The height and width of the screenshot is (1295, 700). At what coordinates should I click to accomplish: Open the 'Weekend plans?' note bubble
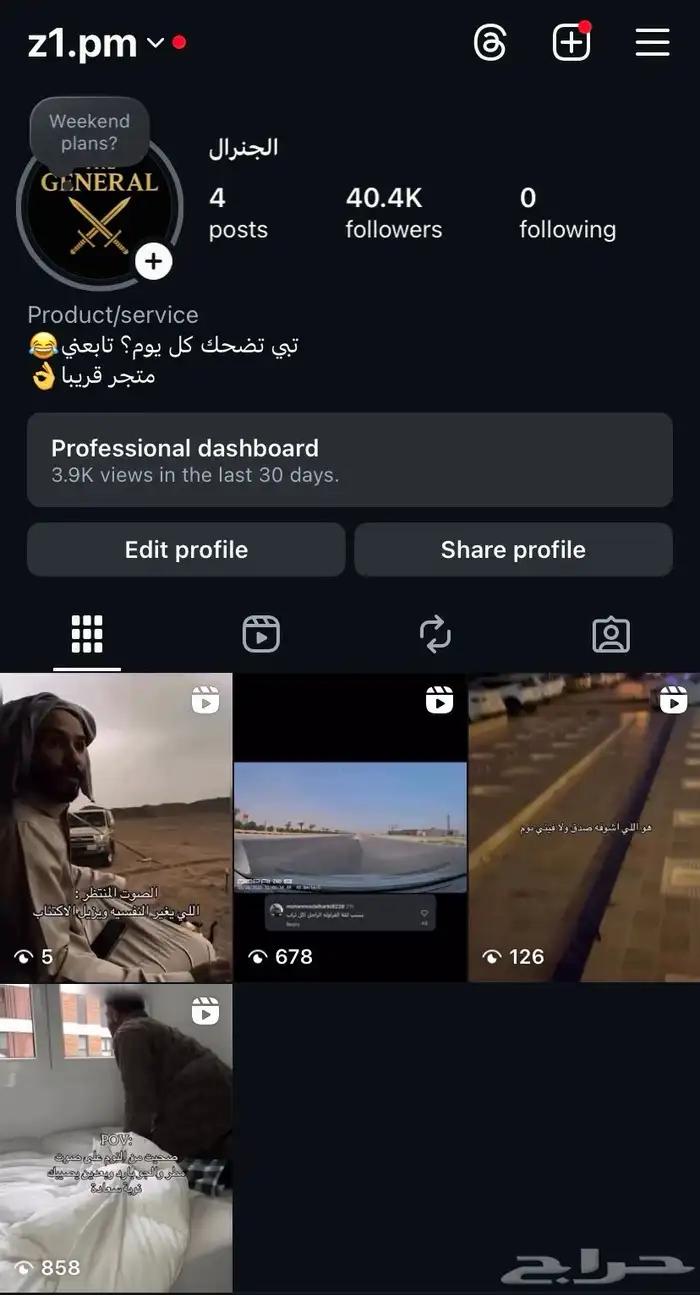[89, 132]
